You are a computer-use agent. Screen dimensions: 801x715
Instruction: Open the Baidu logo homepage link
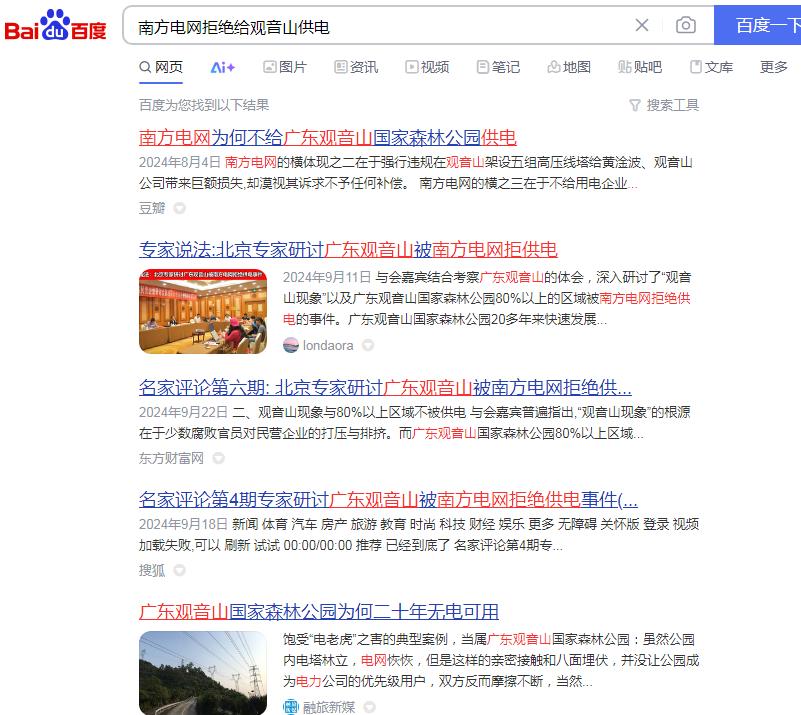pos(56,25)
